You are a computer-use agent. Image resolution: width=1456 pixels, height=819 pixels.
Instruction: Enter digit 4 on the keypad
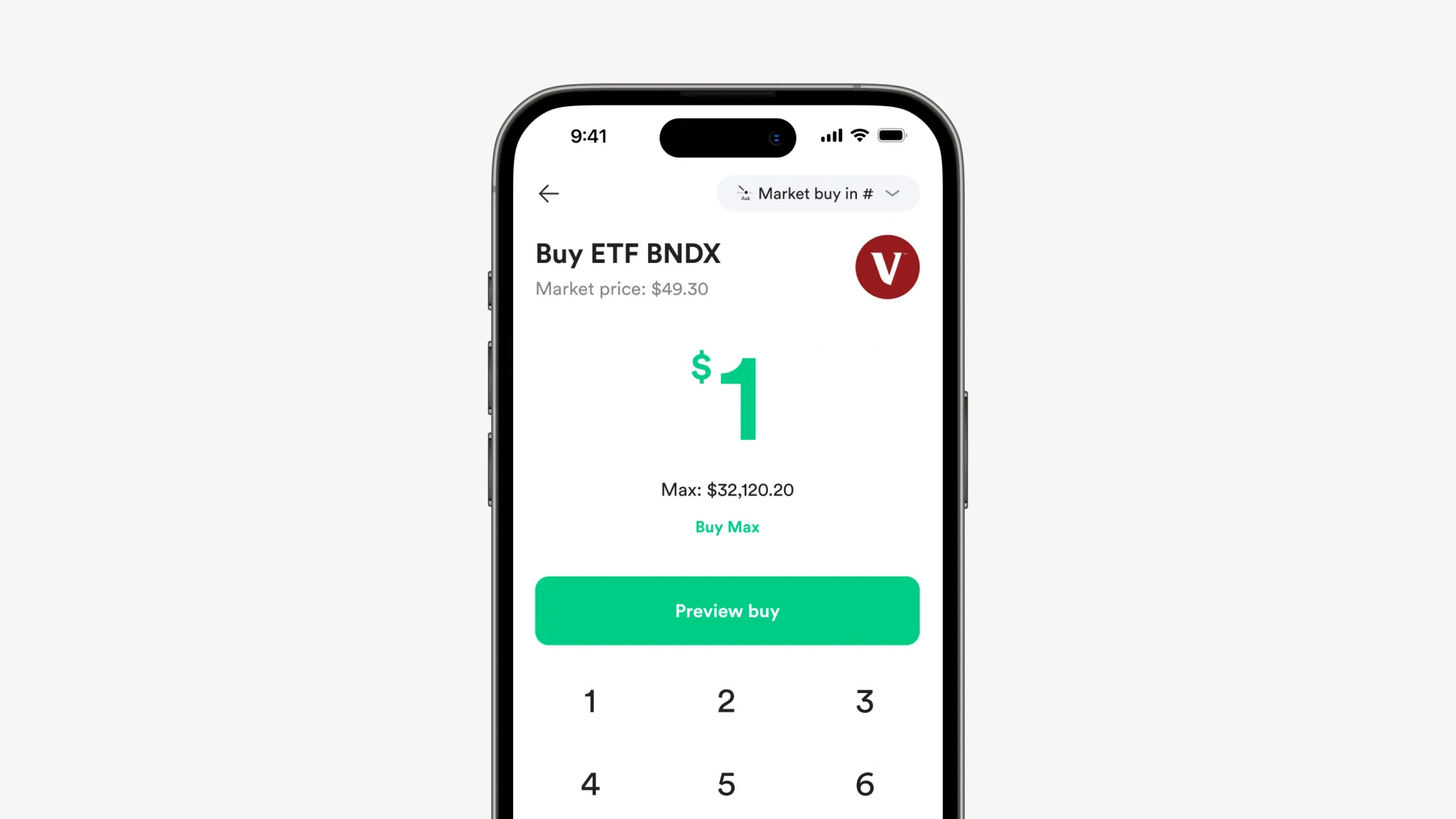point(590,784)
